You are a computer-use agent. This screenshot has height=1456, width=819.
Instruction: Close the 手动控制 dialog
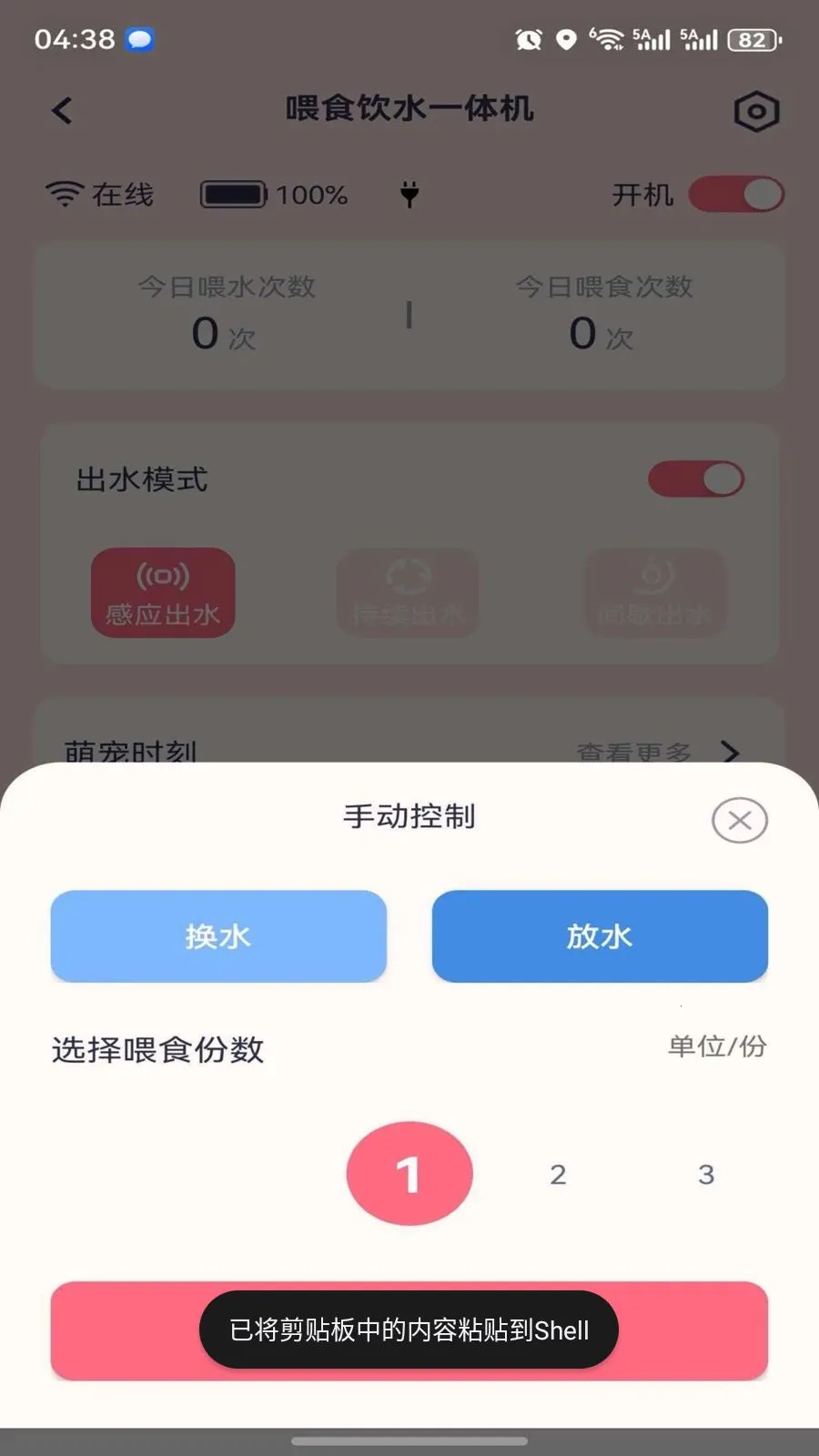coord(739,819)
